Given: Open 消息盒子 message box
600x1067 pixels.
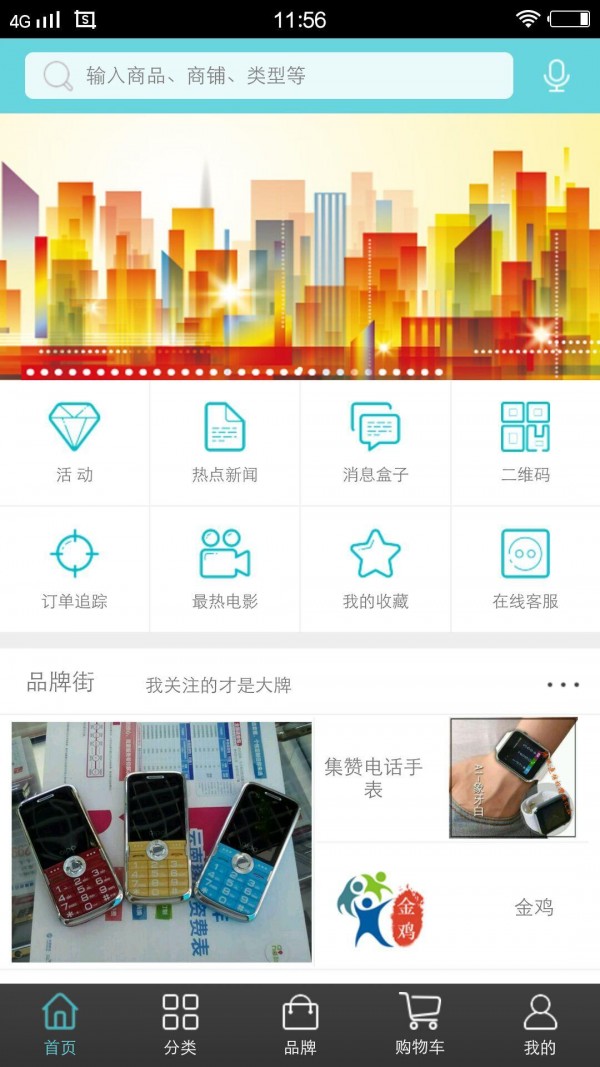Looking at the screenshot, I should coord(375,443).
